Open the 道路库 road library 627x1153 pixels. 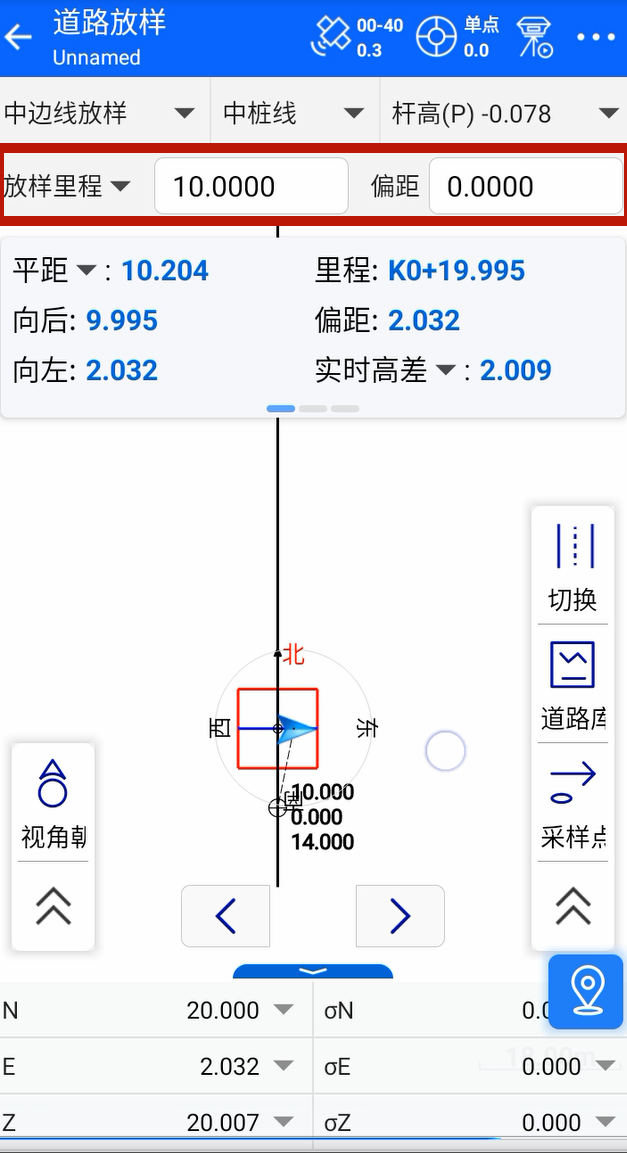pos(573,686)
